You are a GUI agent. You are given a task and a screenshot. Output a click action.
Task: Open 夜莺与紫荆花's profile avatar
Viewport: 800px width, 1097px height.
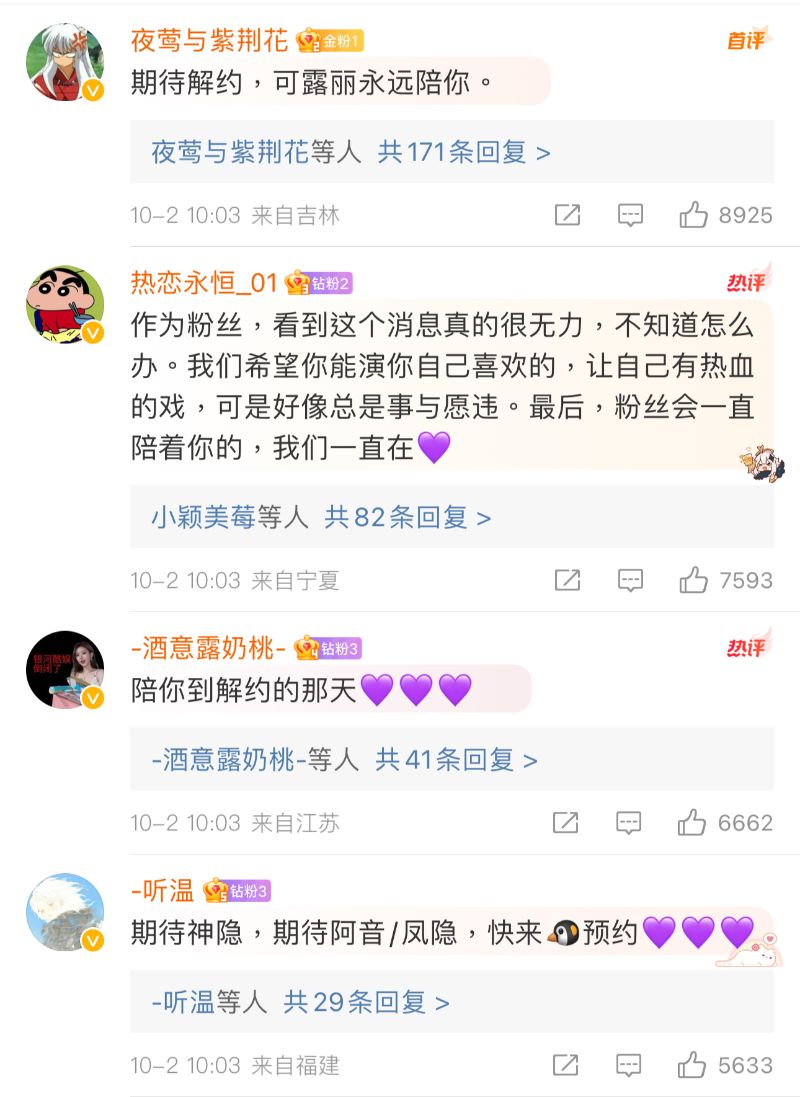[x=65, y=62]
